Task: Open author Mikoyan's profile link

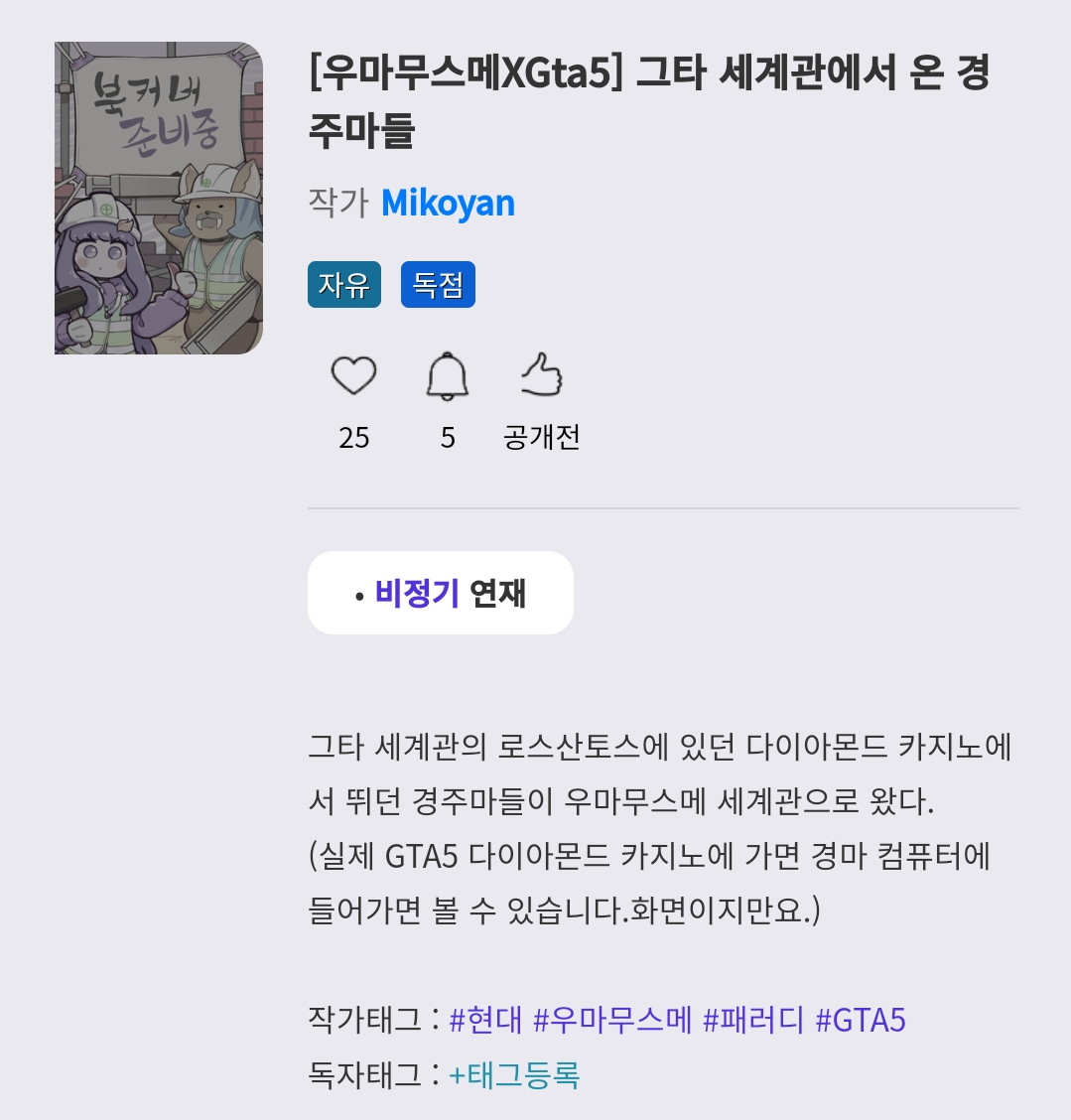Action: click(448, 204)
